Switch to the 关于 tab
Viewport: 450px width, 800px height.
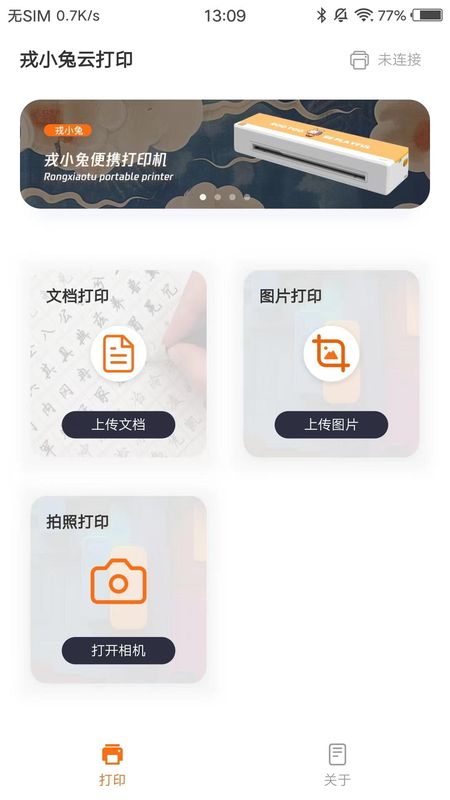(337, 765)
